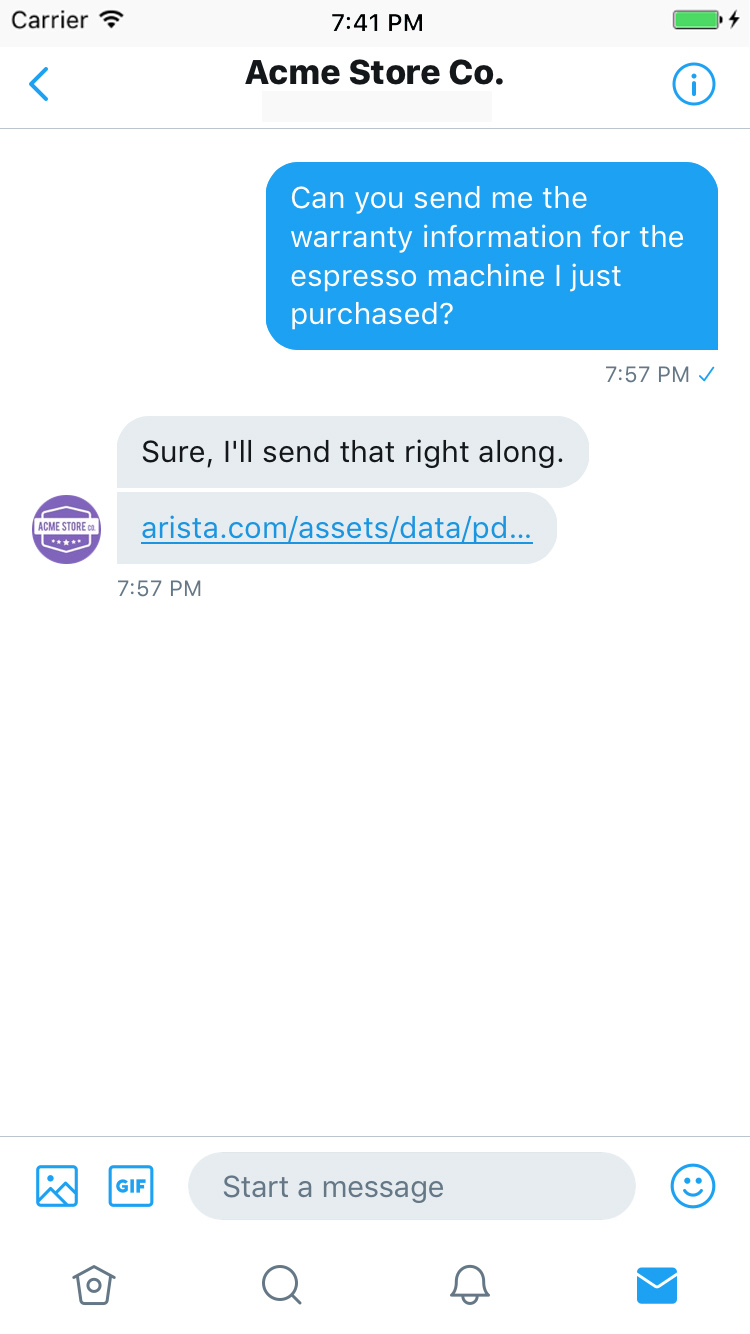The image size is (750, 1334).
Task: Switch to the Home tab
Action: pyautogui.click(x=94, y=1284)
